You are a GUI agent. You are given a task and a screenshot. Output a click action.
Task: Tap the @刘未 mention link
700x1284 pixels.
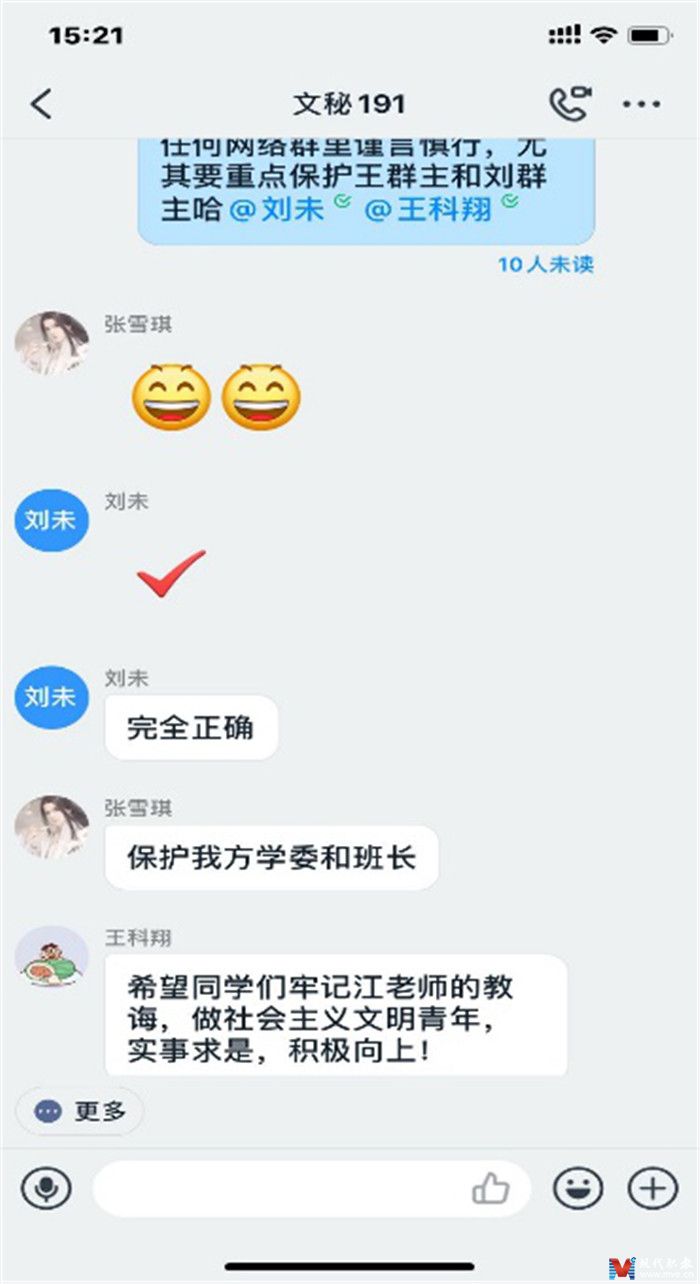pos(282,211)
